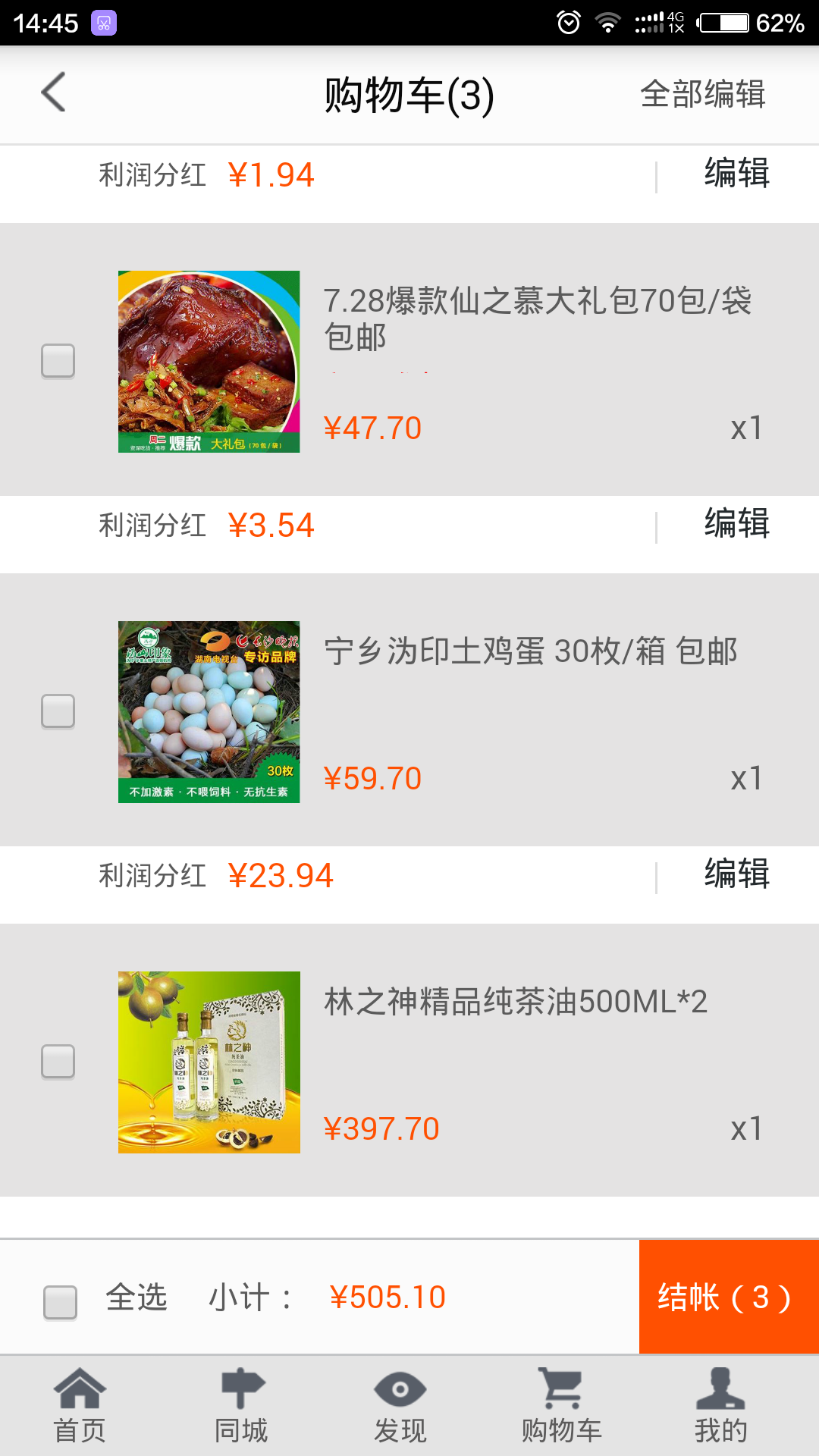The height and width of the screenshot is (1456, 819).
Task: Tap the back arrow beside 购物车(3)
Action: coord(52,93)
